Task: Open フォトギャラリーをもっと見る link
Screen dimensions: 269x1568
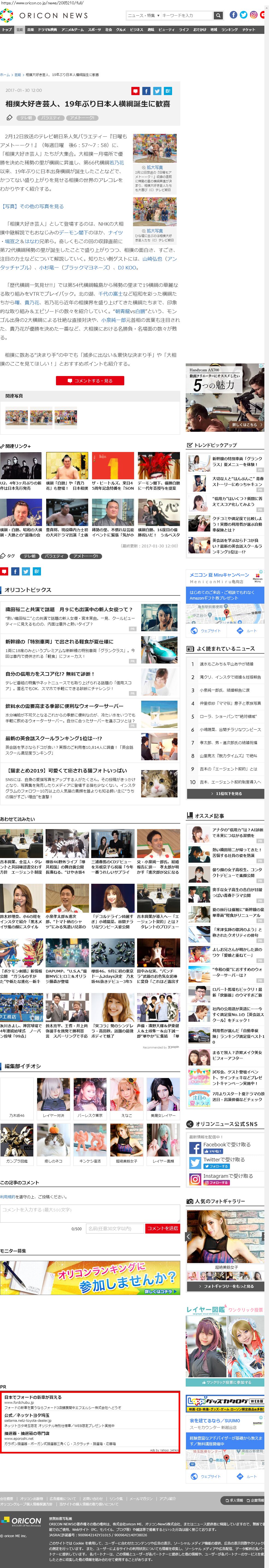Action: coord(225,1286)
